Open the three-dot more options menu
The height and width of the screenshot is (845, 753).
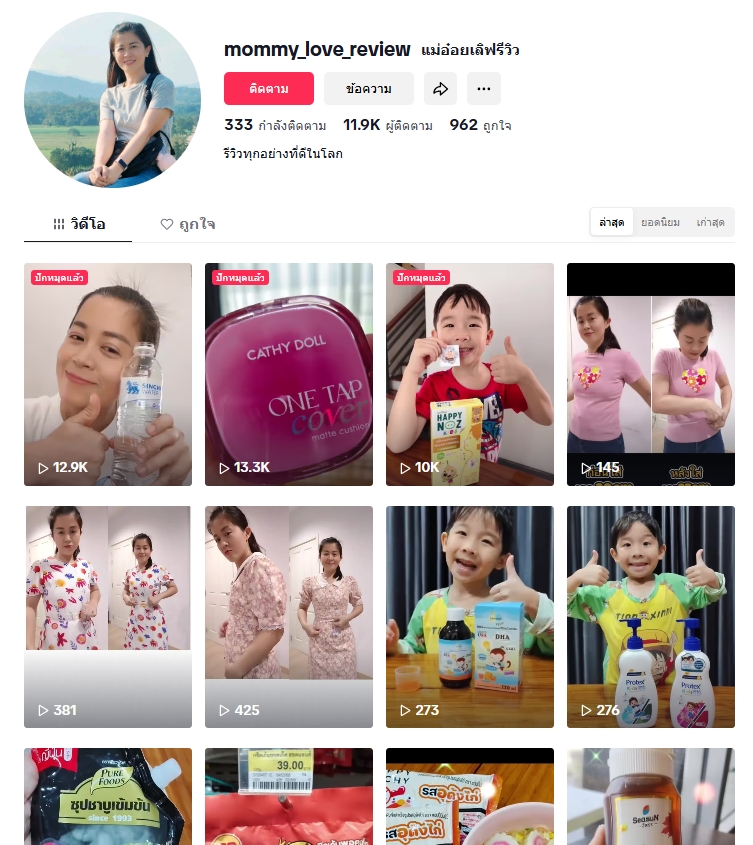(x=483, y=89)
